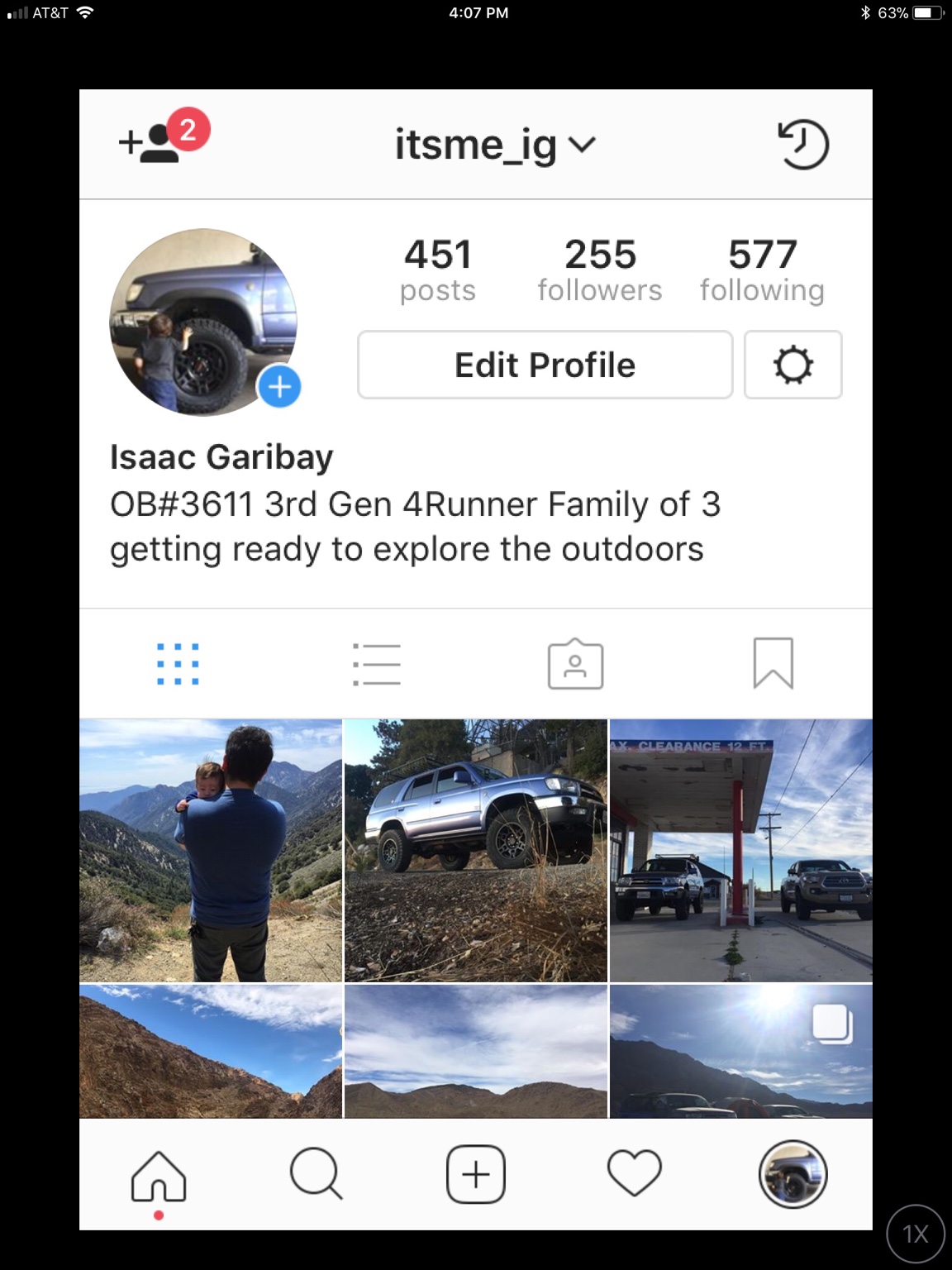Viewport: 952px width, 1270px height.
Task: Open post of 4Runner on hillside
Action: tap(475, 850)
